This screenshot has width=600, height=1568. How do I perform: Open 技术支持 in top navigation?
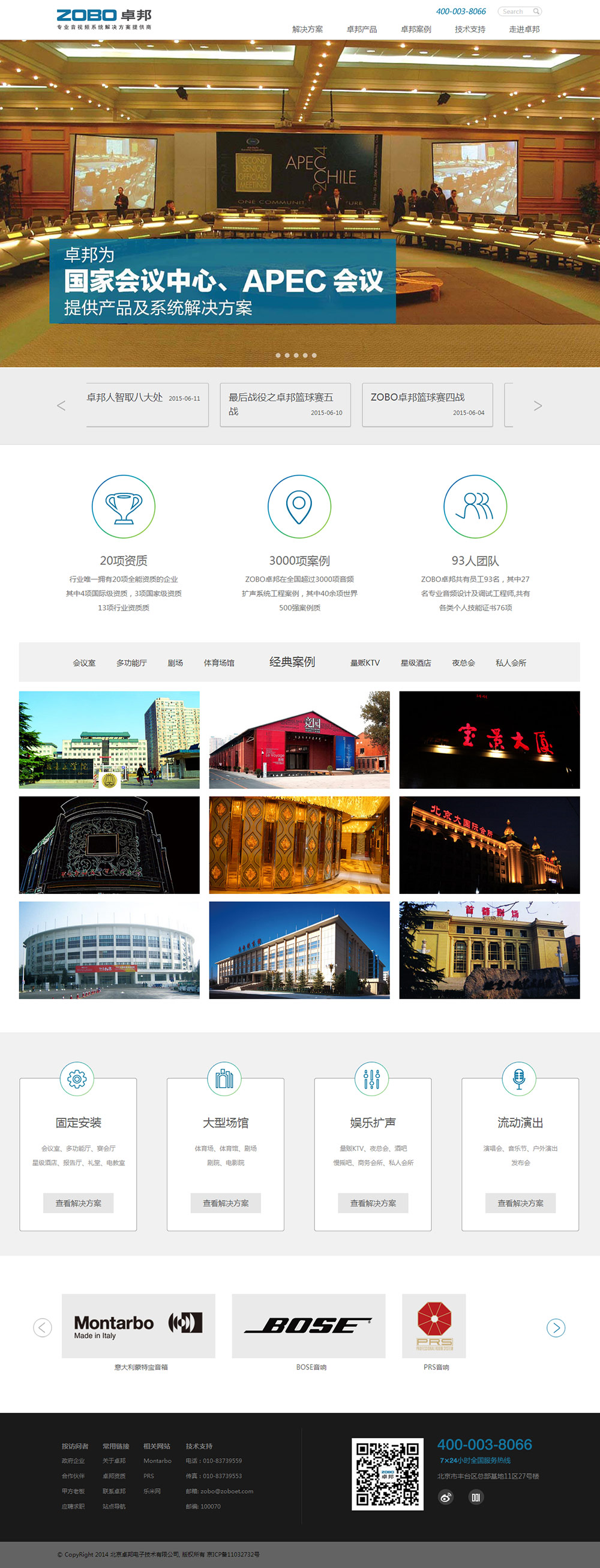tap(470, 29)
